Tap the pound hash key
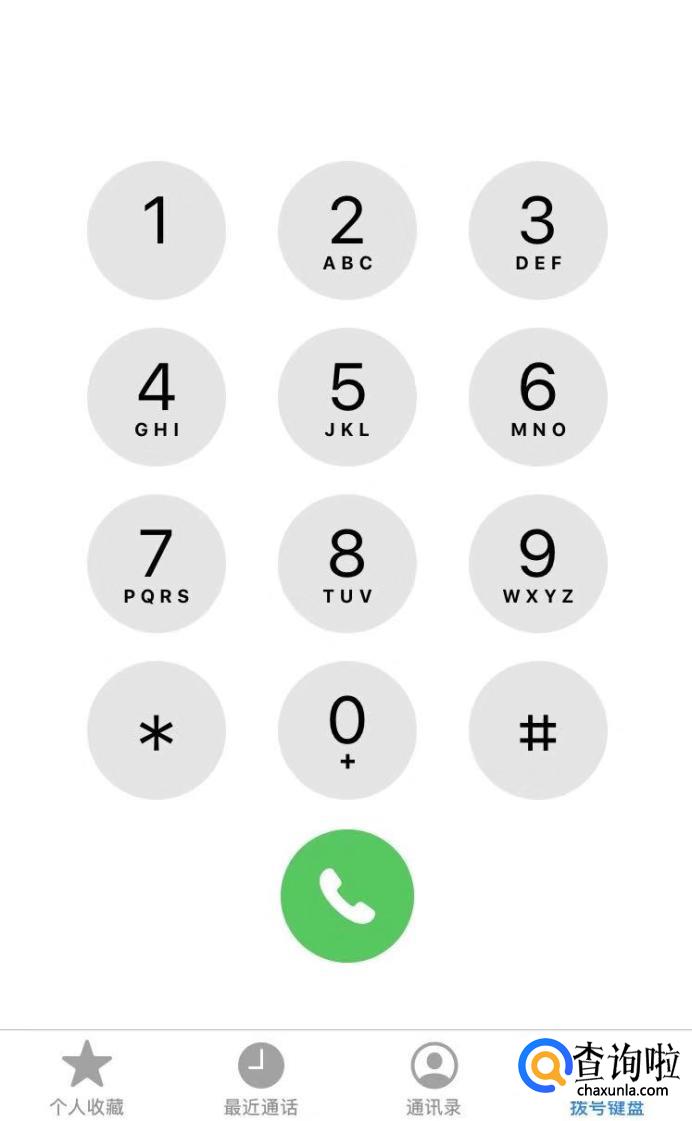The height and width of the screenshot is (1121, 692). tap(538, 730)
